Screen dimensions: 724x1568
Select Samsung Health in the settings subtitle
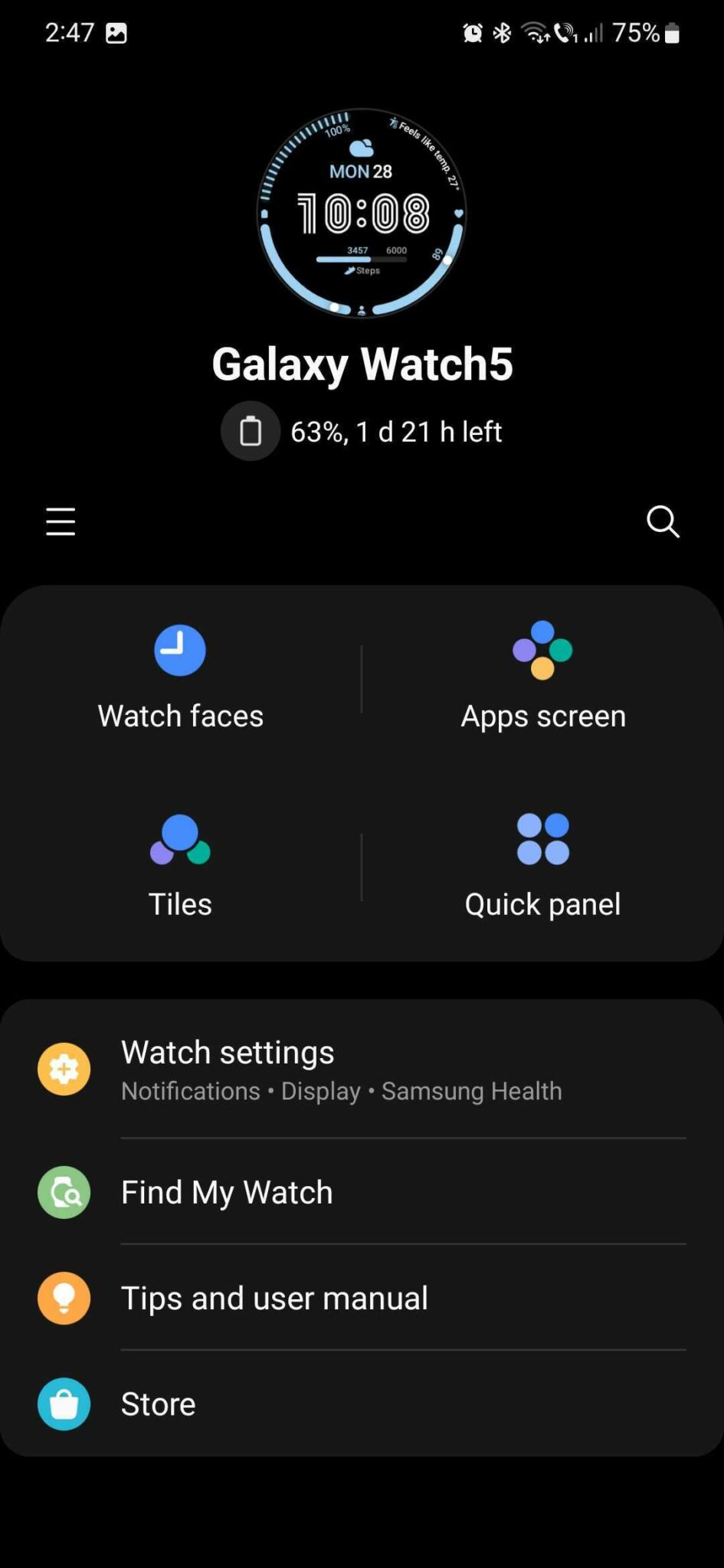471,1090
